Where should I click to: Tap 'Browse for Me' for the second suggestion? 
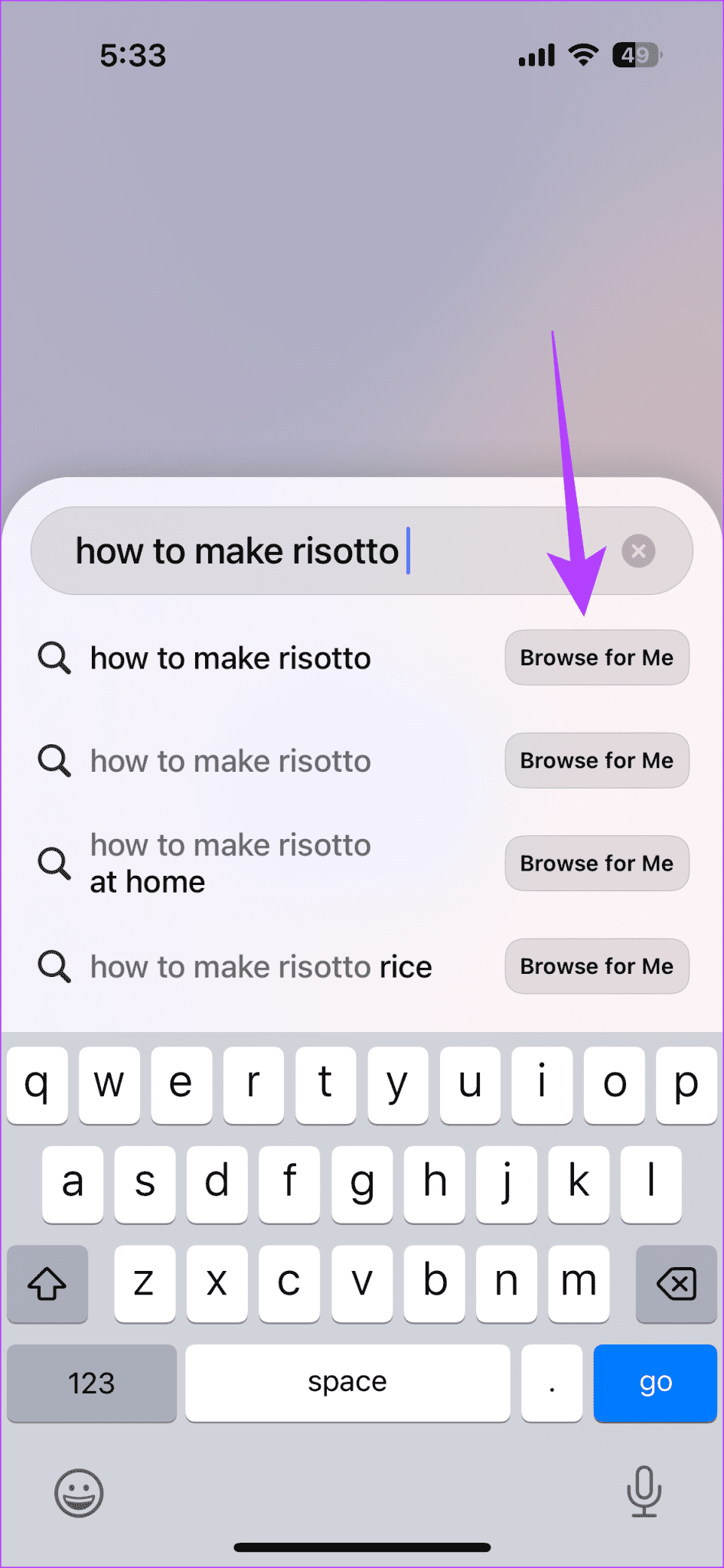pos(596,759)
